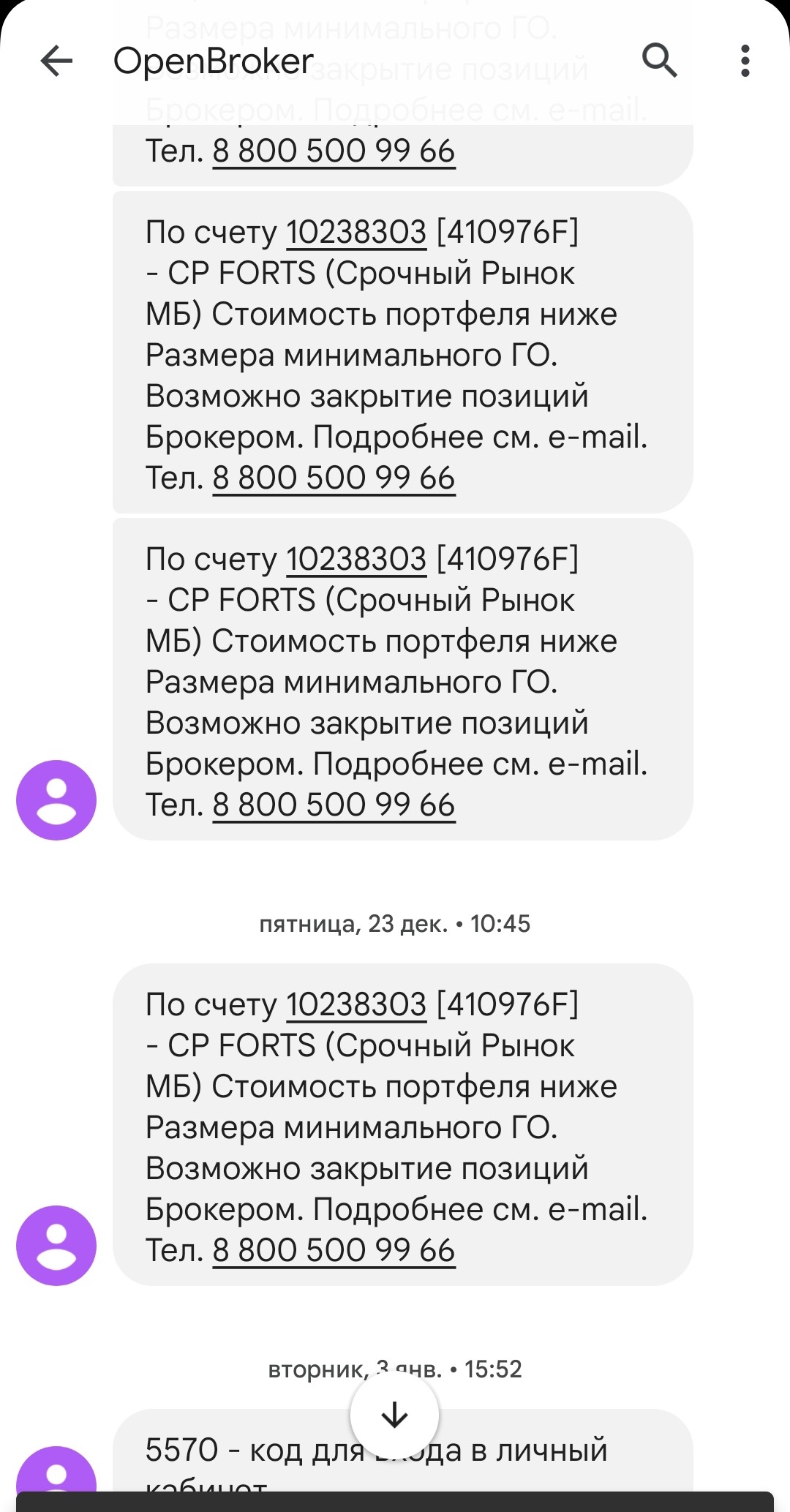790x1512 pixels.
Task: Jump to the latest message arrow
Action: point(394,1415)
